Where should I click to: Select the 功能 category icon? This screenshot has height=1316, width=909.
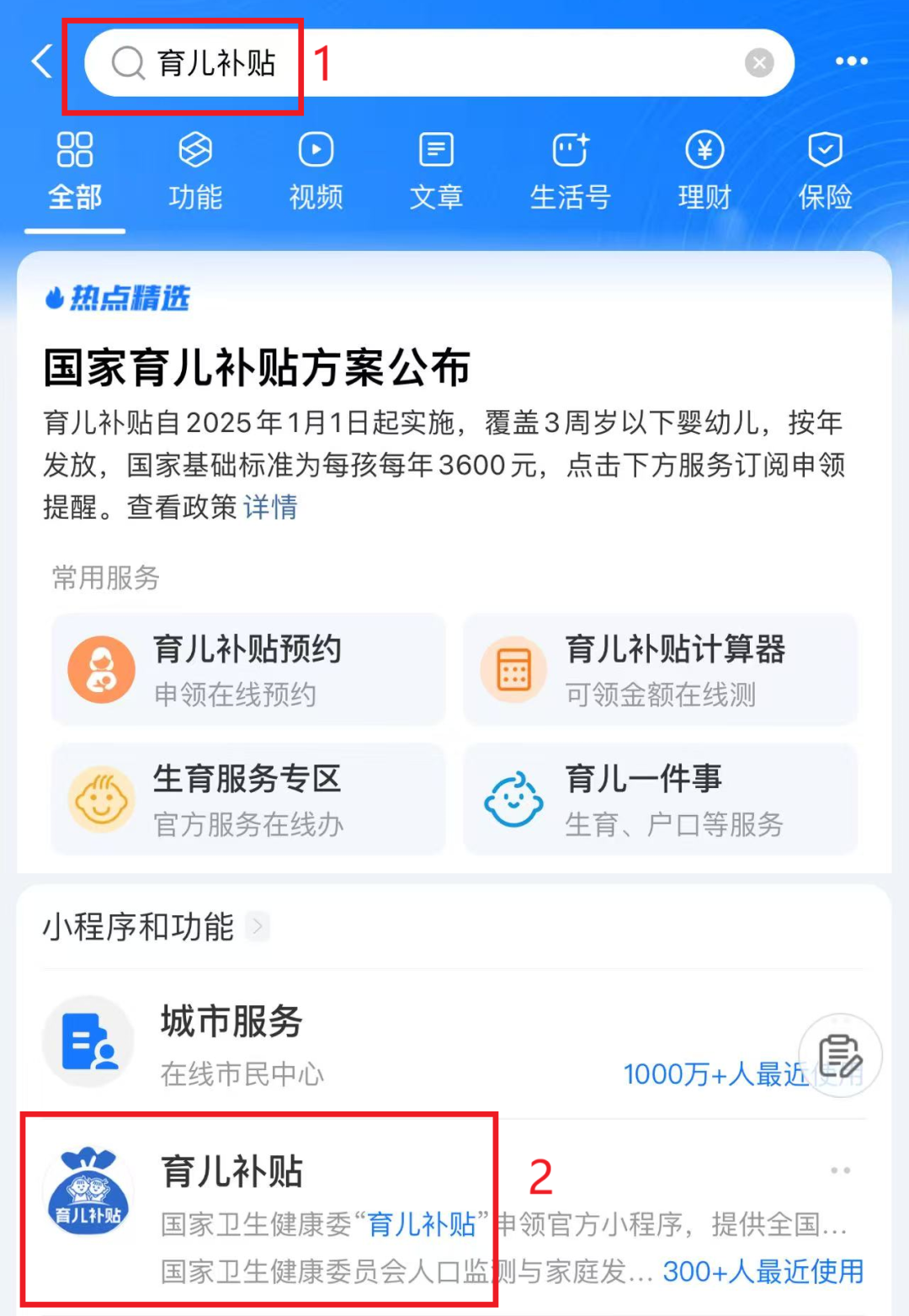click(195, 152)
